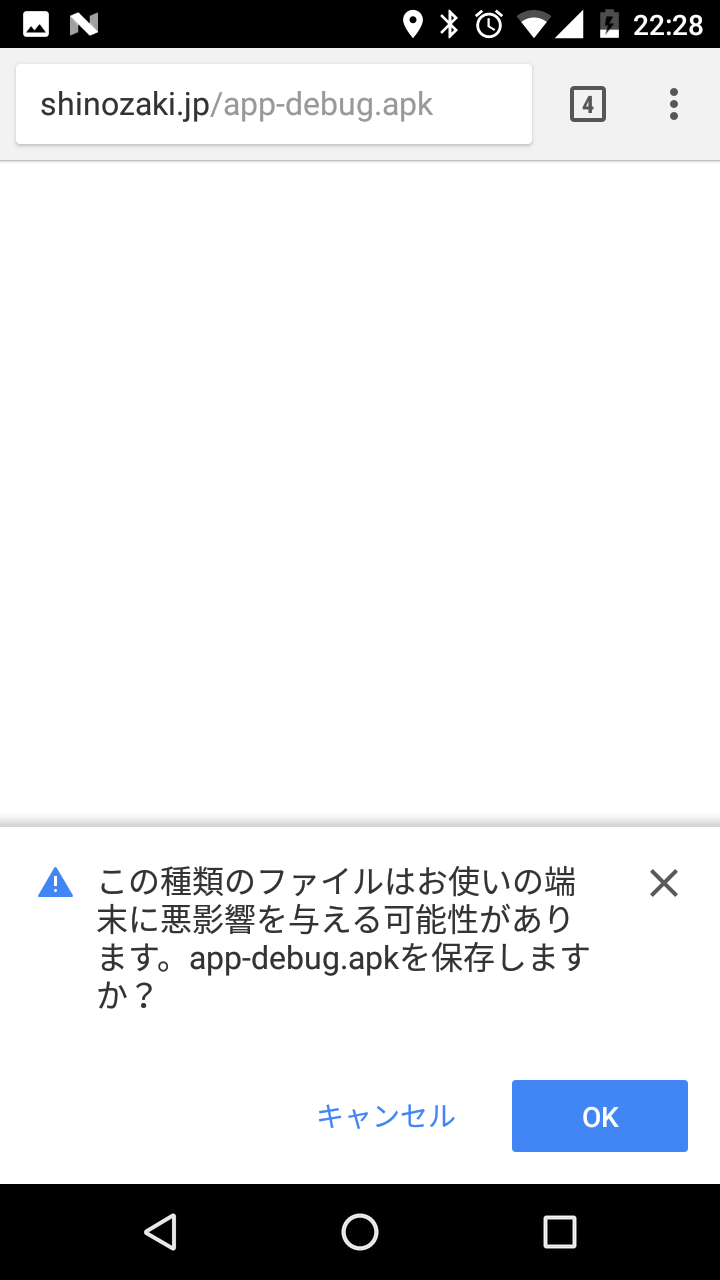This screenshot has width=720, height=1280.
Task: Tap キャンセル to cancel the download
Action: point(386,1116)
